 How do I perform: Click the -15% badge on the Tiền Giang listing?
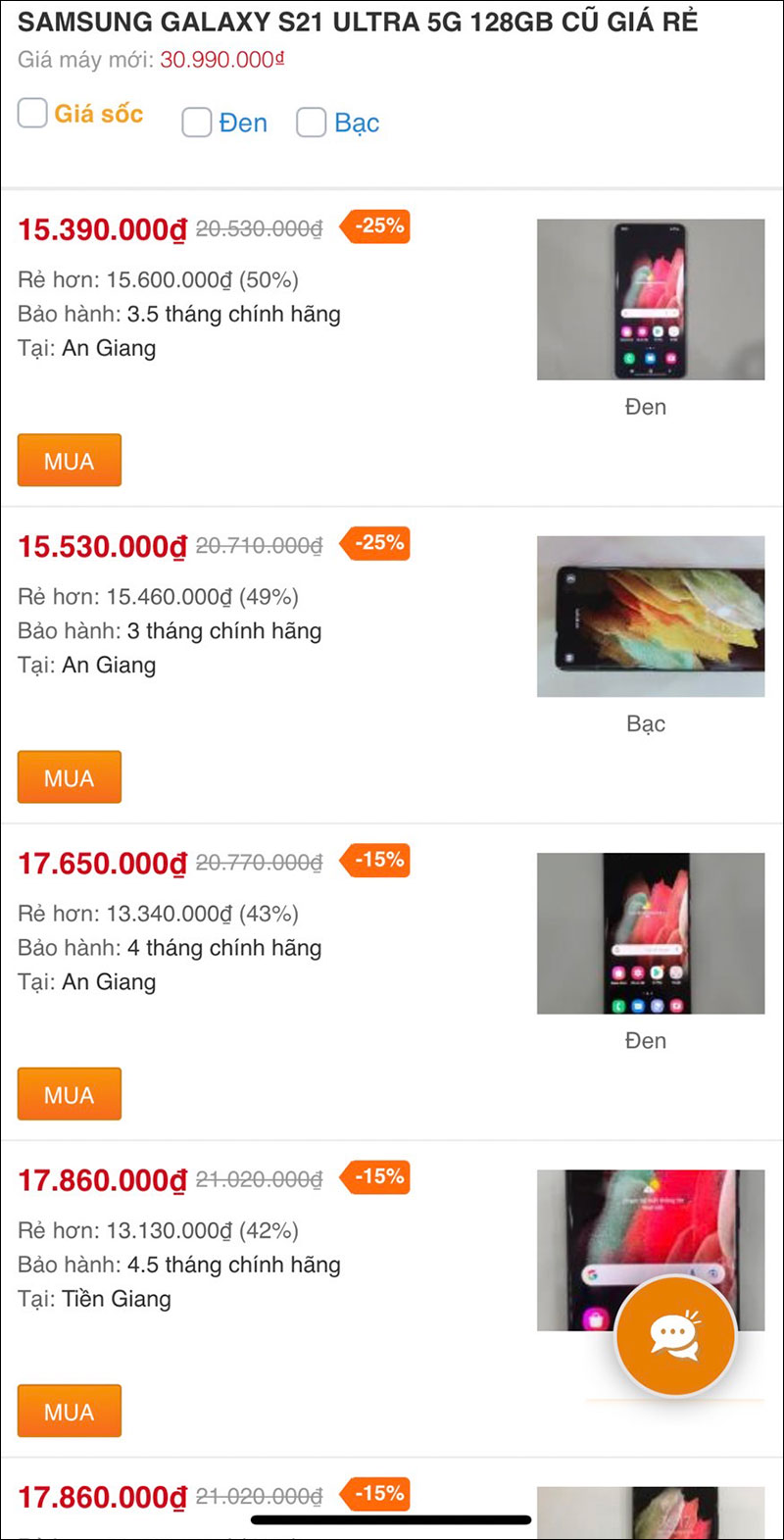point(375,1177)
